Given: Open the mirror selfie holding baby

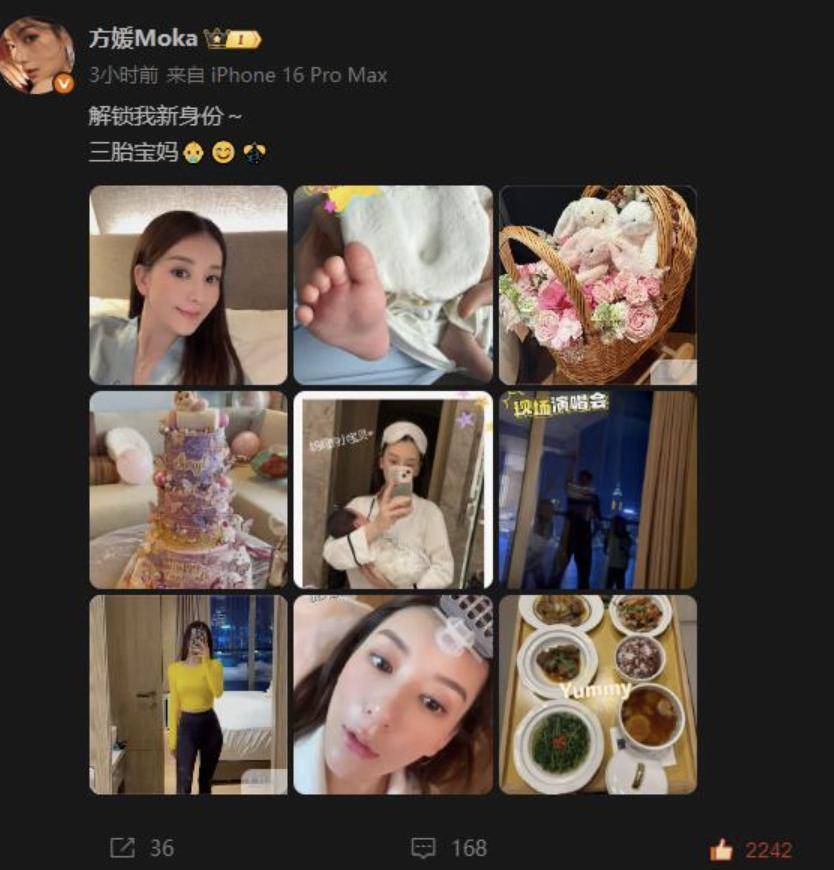Looking at the screenshot, I should 393,489.
